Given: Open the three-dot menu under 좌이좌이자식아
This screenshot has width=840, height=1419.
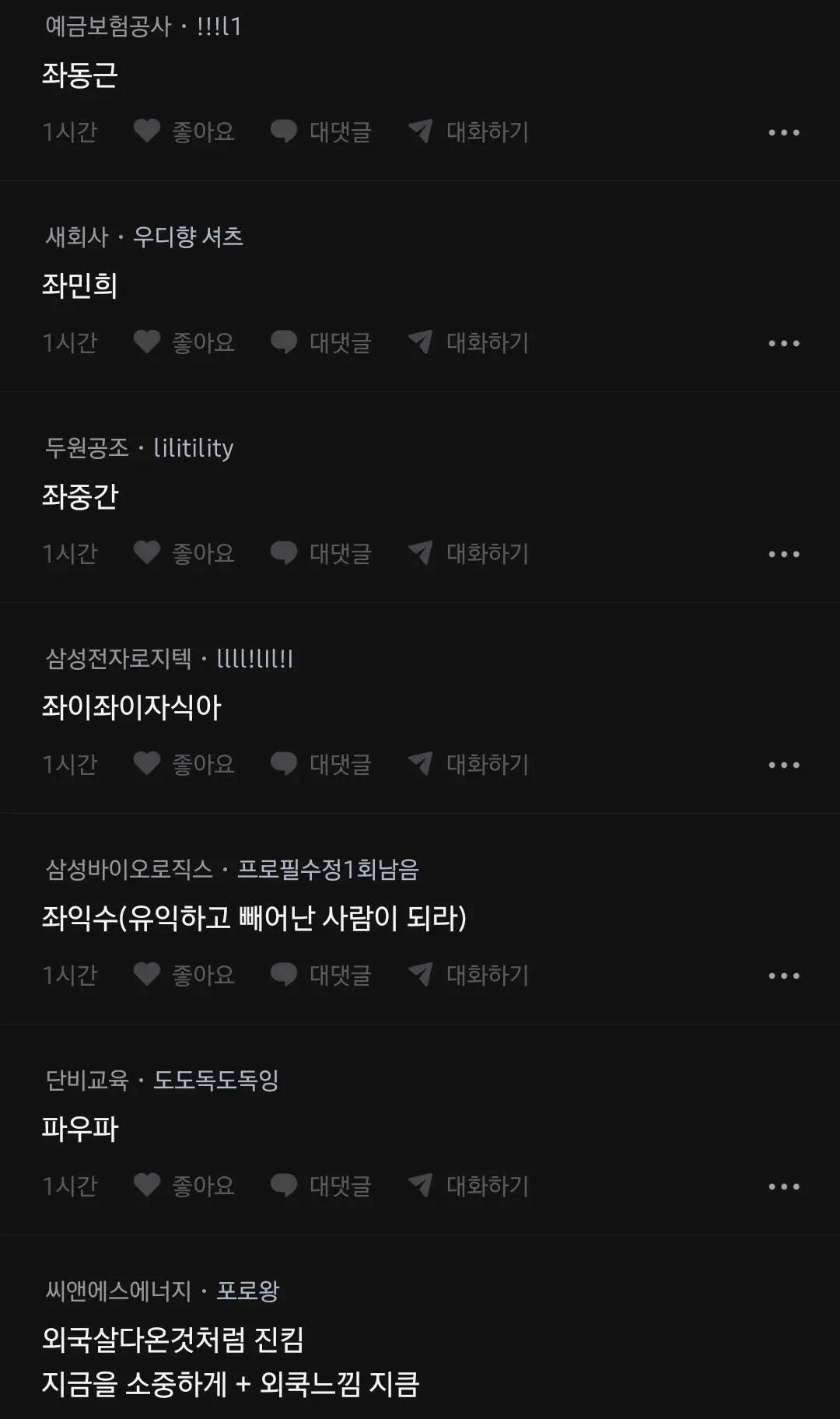Looking at the screenshot, I should [x=786, y=764].
